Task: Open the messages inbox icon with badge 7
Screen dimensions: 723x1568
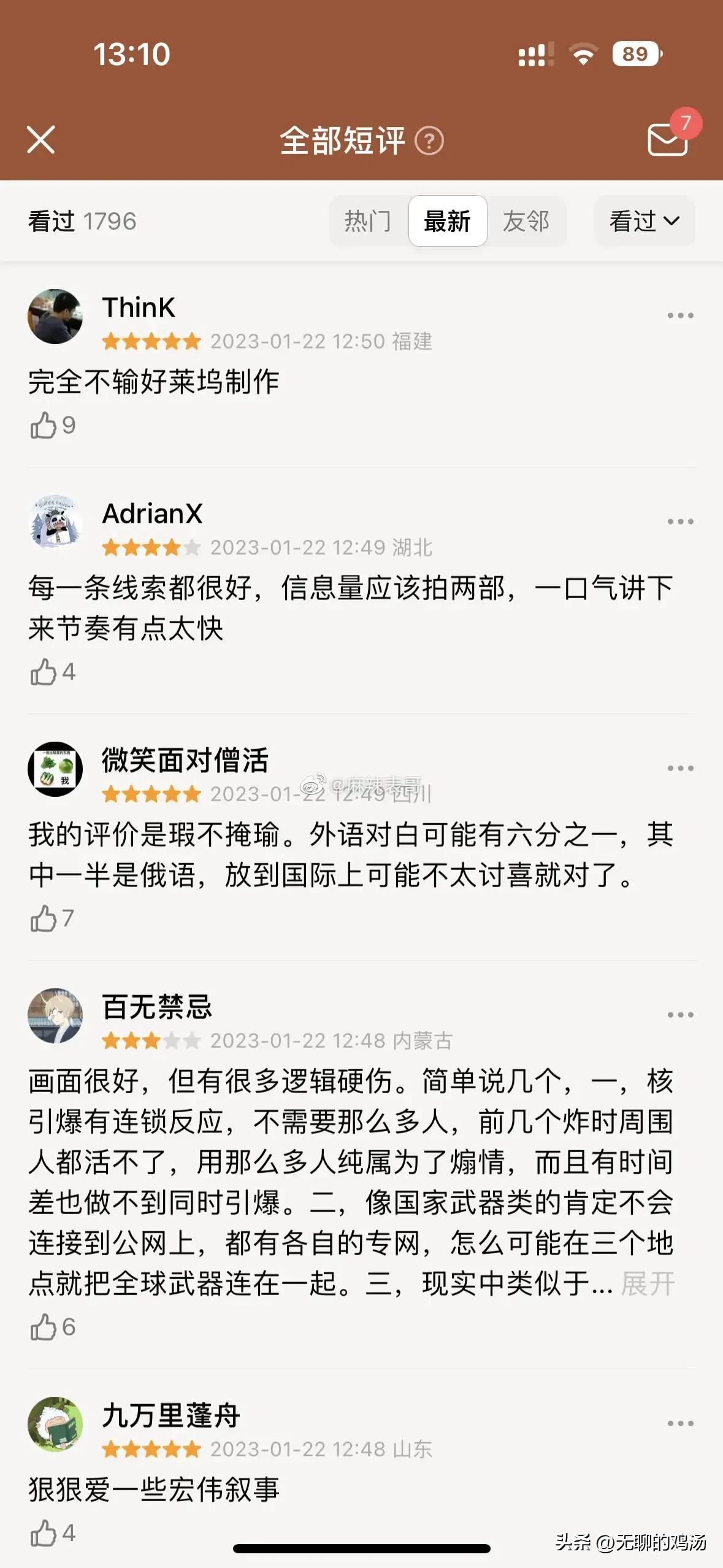Action: [x=668, y=140]
